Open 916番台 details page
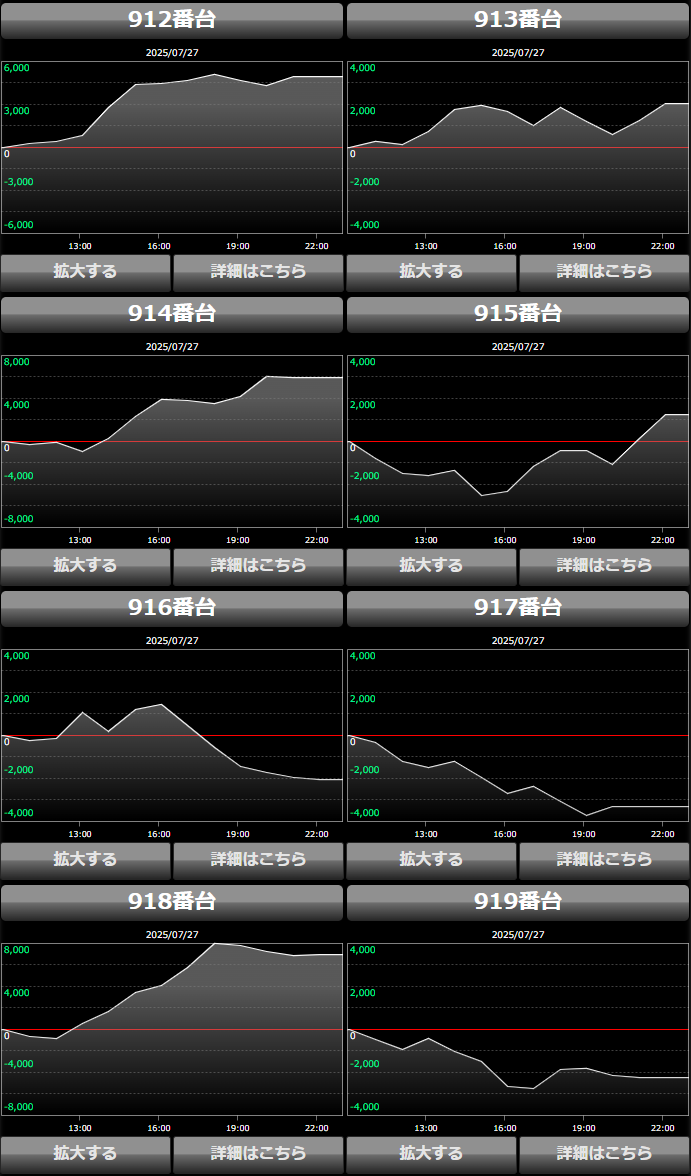This screenshot has height=1176, width=691. tap(258, 859)
